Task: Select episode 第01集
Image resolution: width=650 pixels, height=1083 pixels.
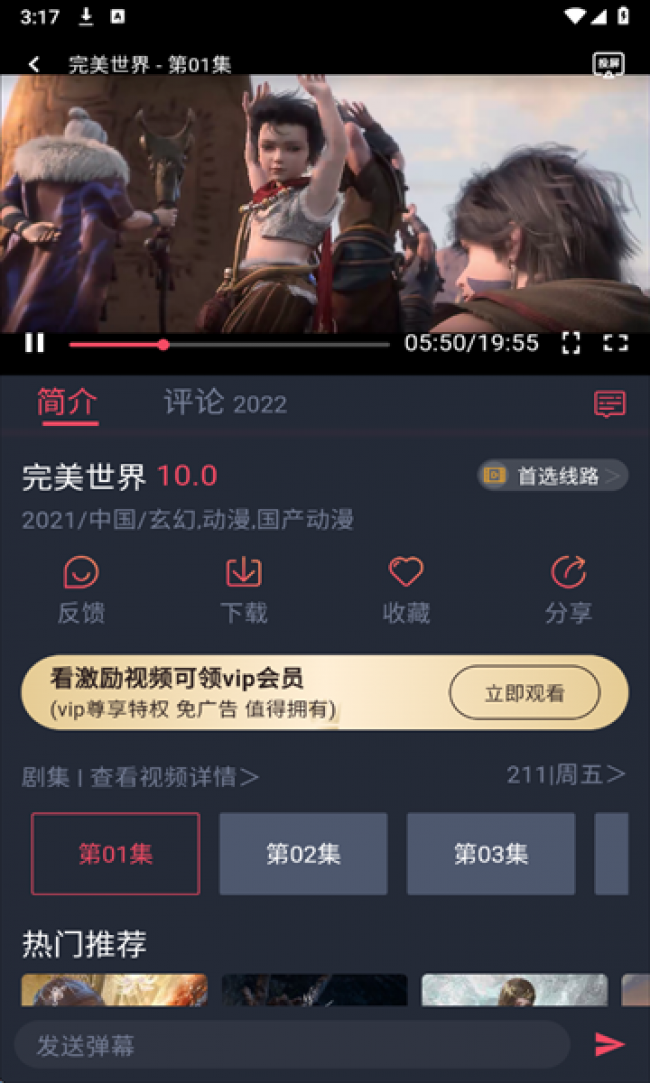Action: point(115,854)
